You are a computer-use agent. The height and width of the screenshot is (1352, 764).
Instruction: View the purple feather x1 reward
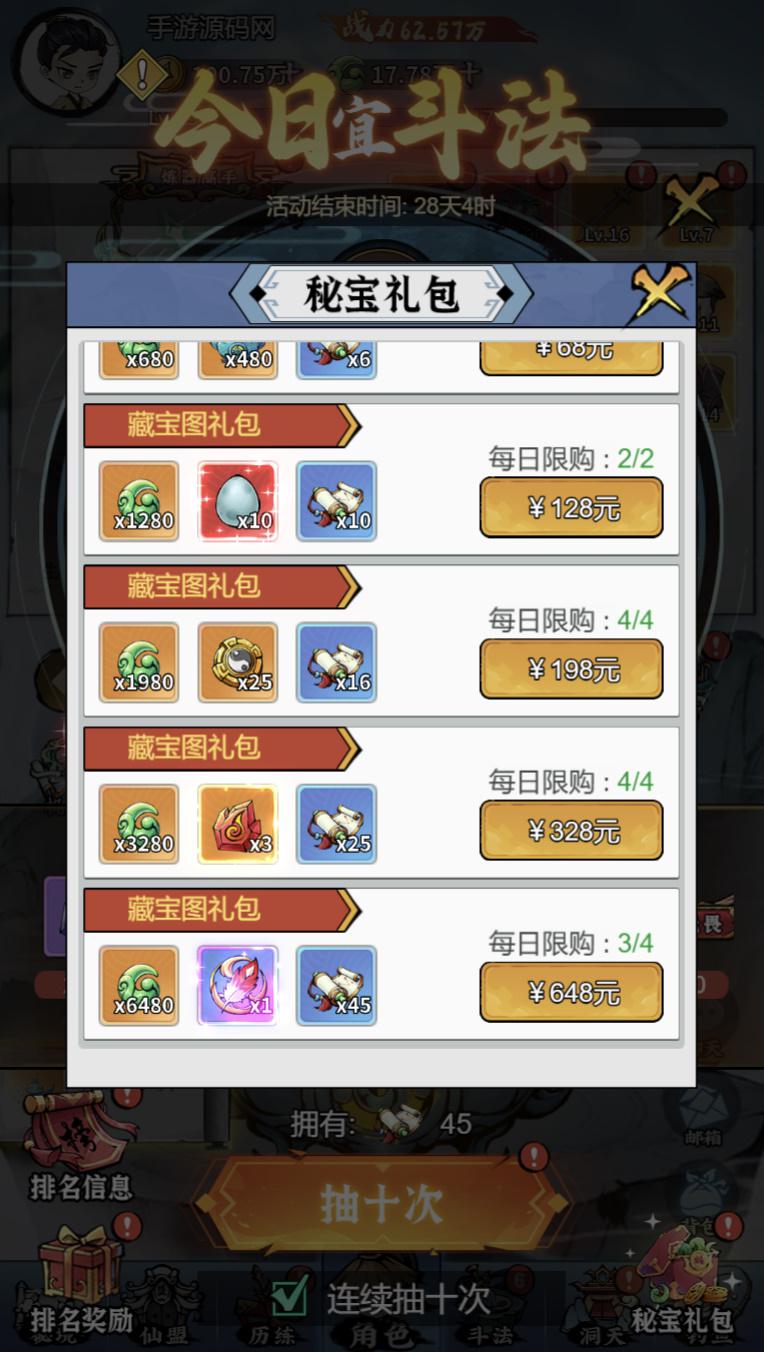pyautogui.click(x=237, y=985)
